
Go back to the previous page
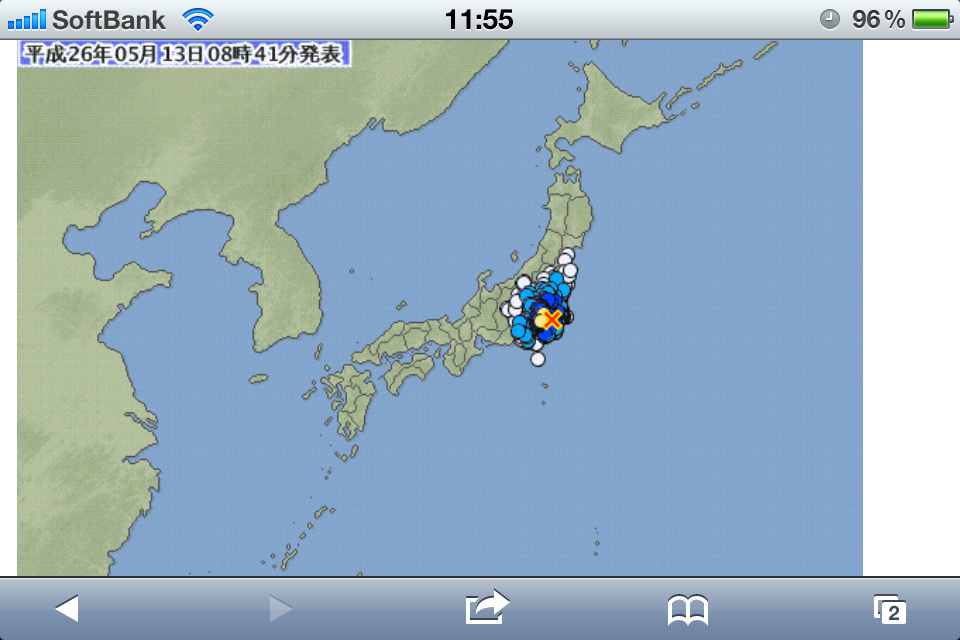(66, 608)
